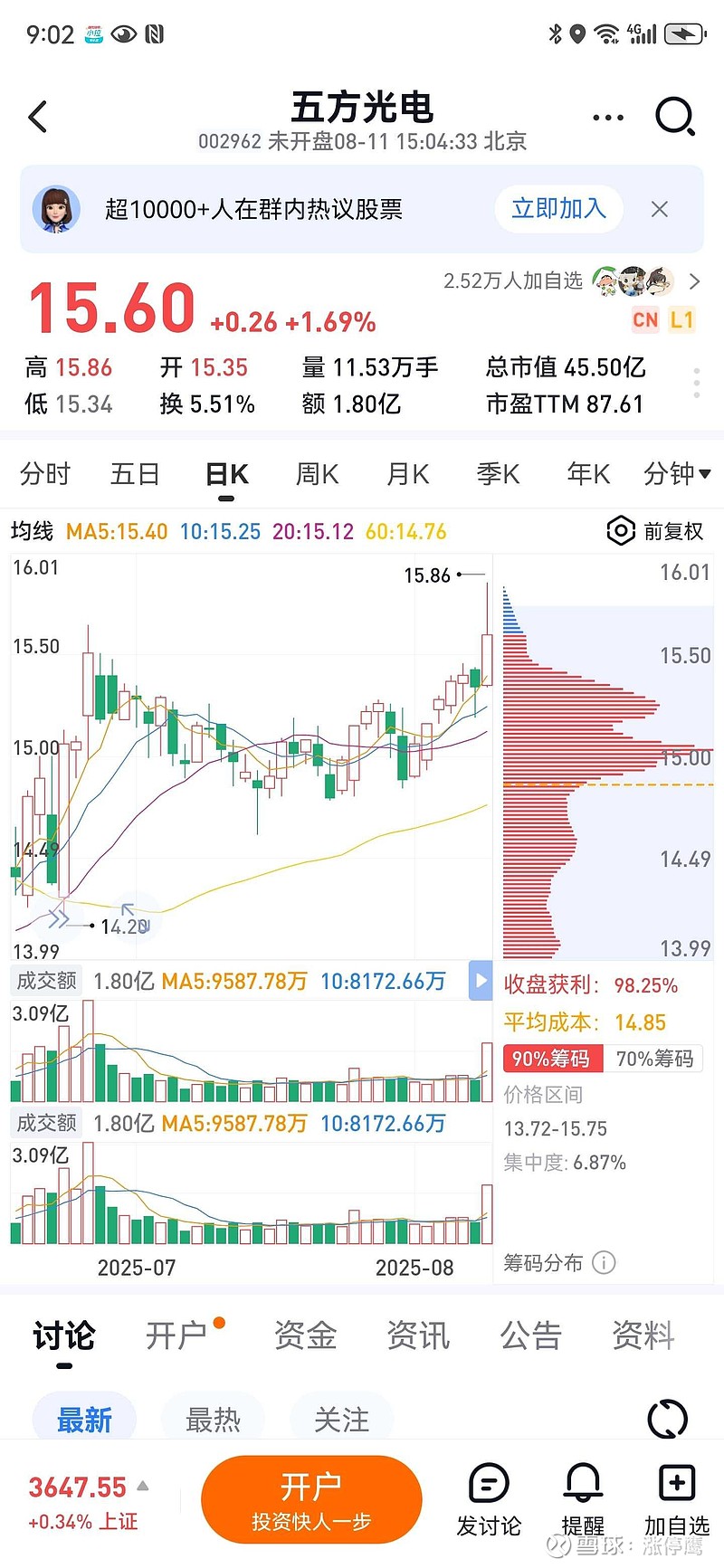Refresh the discussion list
Viewport: 724px width, 1568px height.
click(668, 1419)
